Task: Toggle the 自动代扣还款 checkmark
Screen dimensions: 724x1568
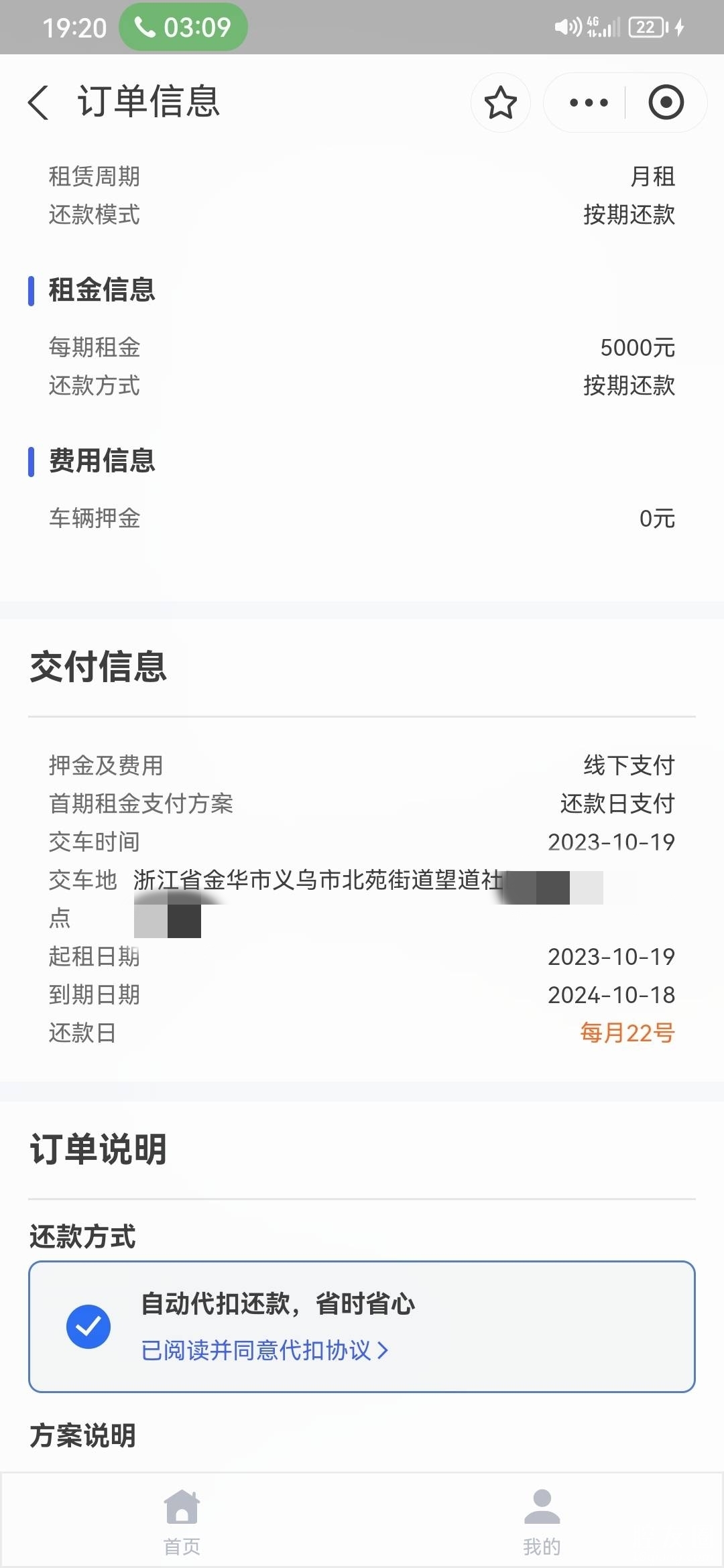Action: pyautogui.click(x=88, y=1326)
